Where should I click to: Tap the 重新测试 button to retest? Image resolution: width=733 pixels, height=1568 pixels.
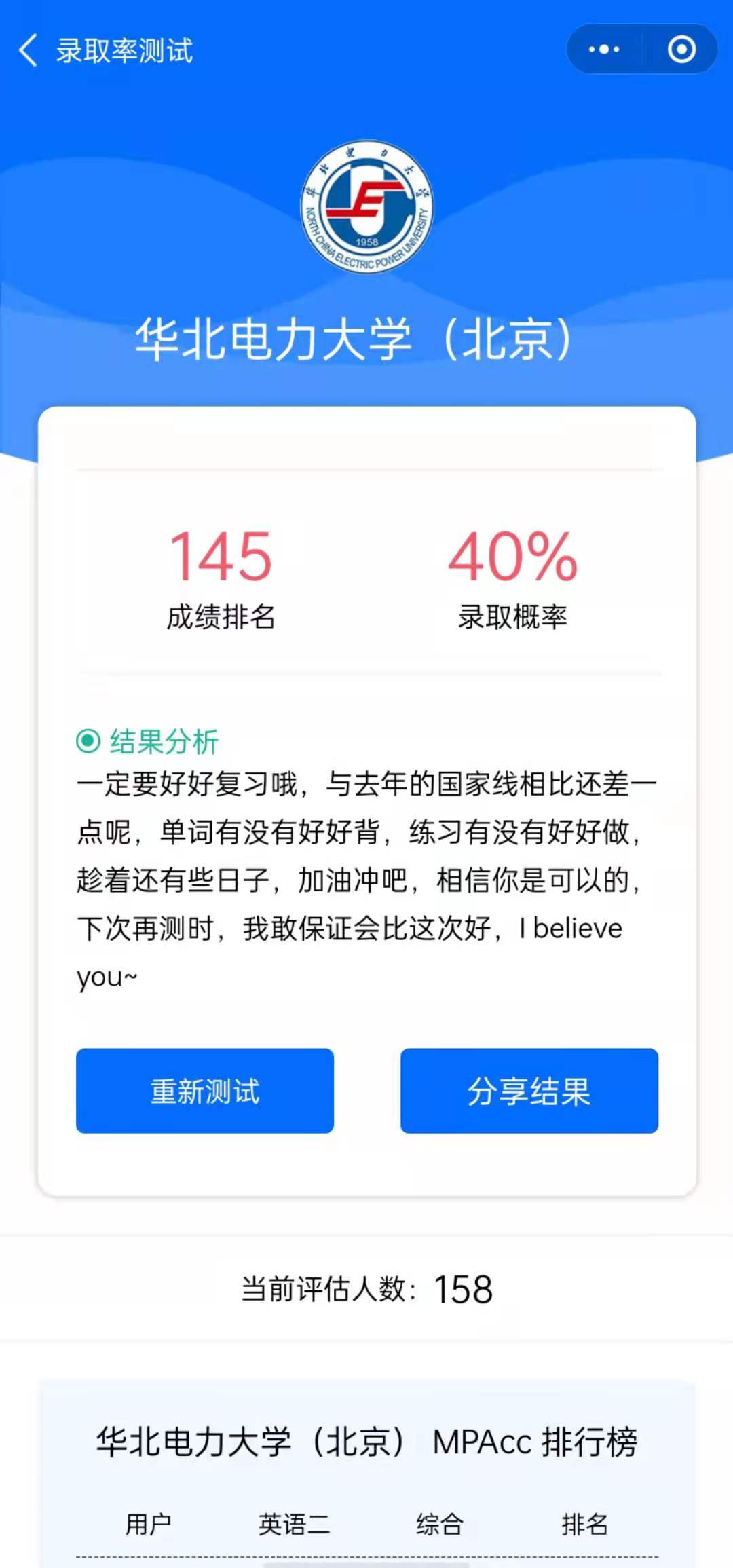coord(205,1091)
